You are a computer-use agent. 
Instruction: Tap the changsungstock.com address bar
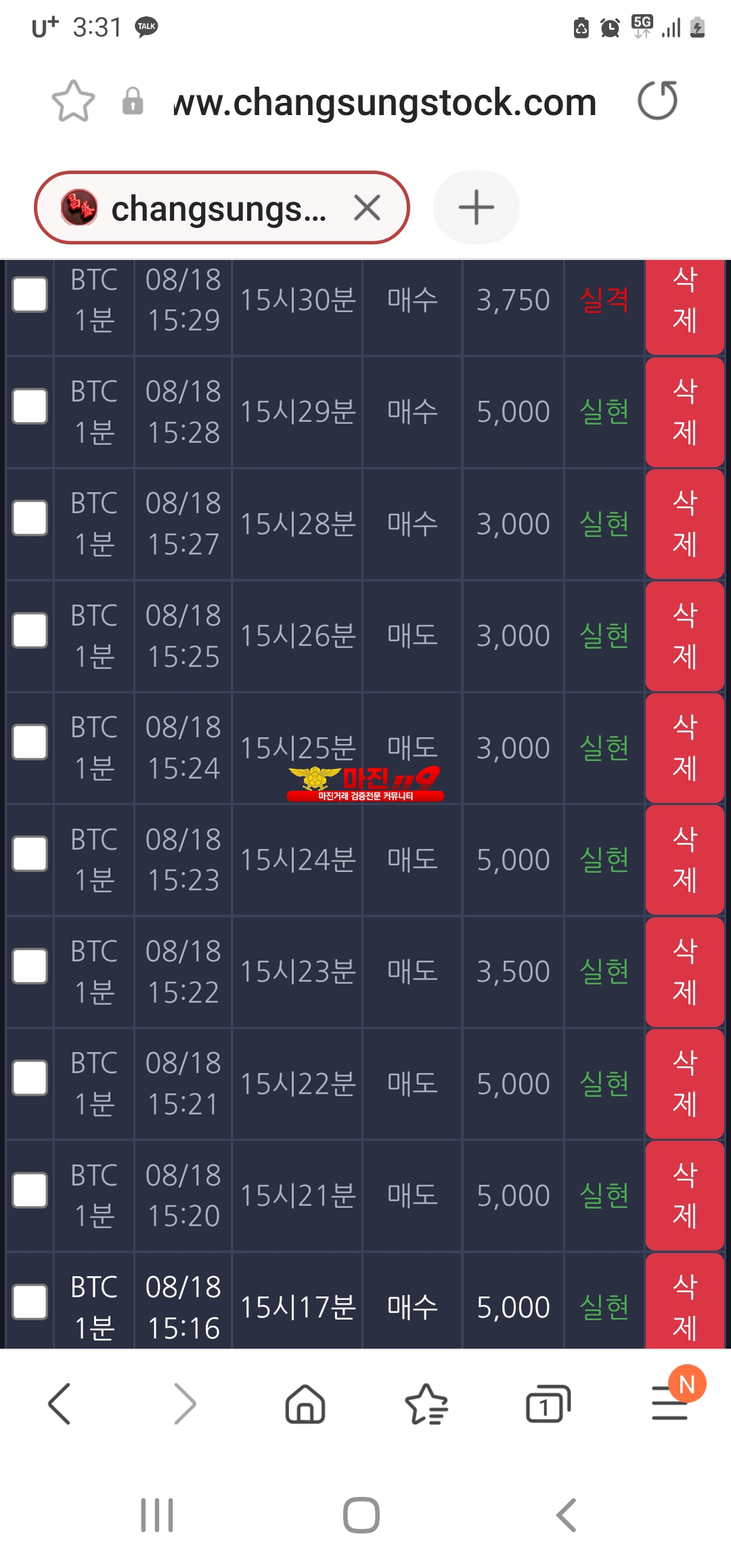[x=384, y=102]
